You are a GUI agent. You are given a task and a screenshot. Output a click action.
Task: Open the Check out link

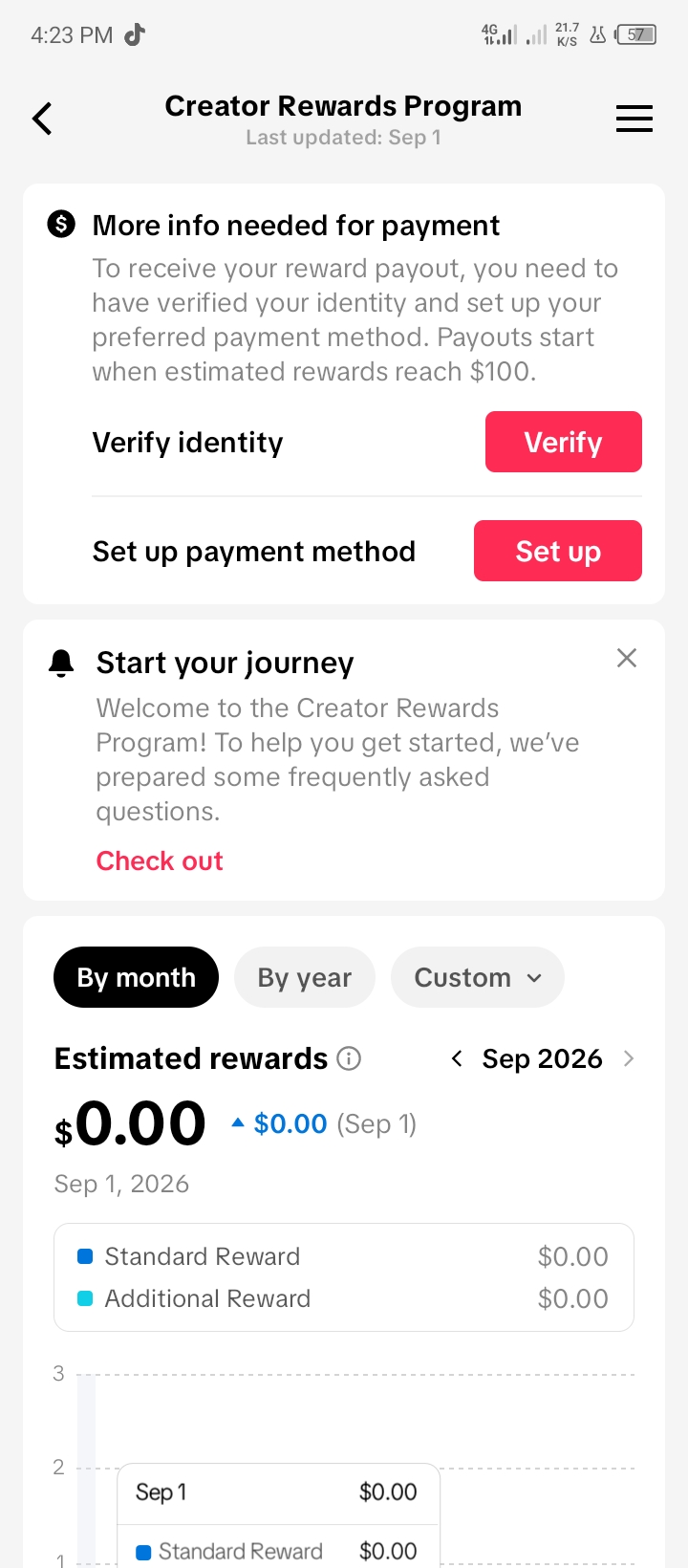(160, 860)
